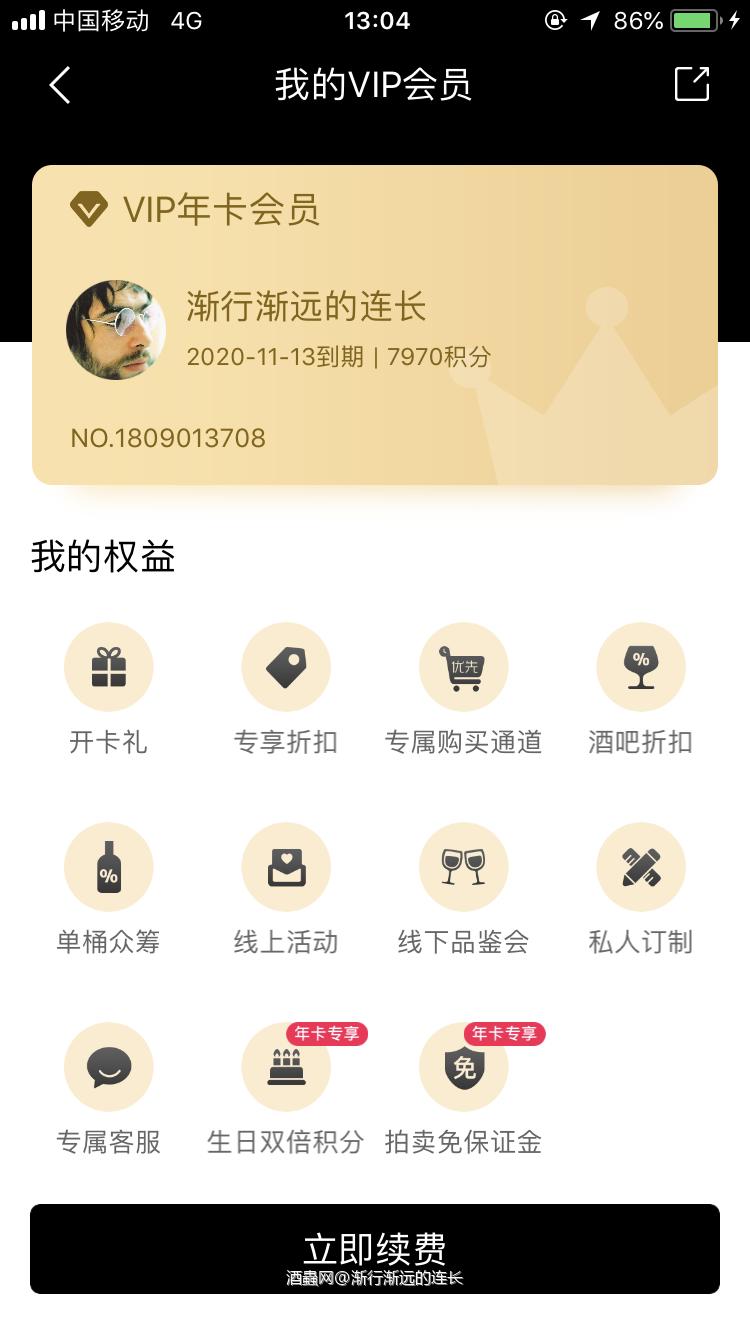
Task: Click the share icon in top right
Action: pos(691,85)
